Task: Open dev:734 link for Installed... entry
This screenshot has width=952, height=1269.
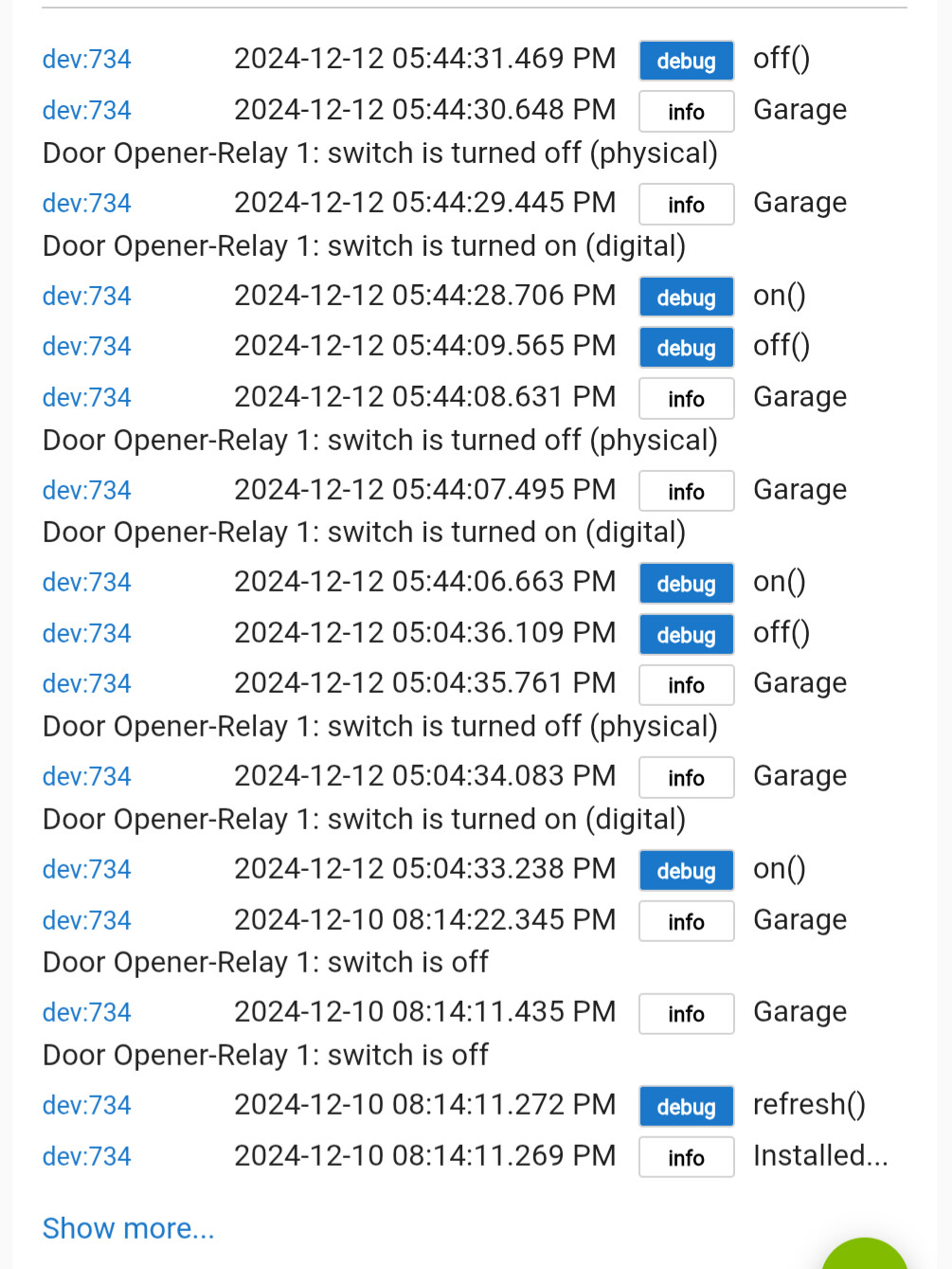Action: coord(86,1157)
